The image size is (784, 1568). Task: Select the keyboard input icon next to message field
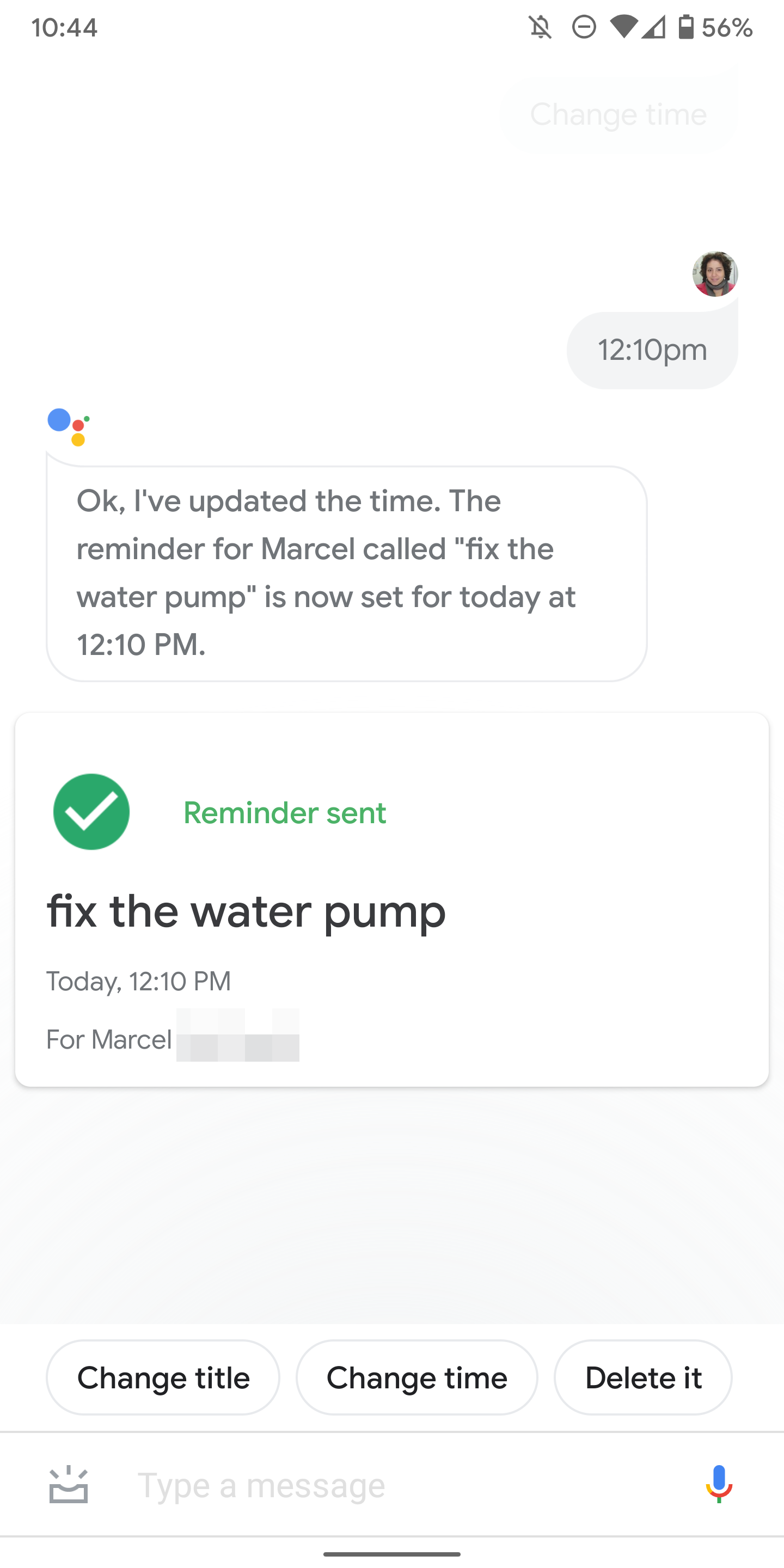coord(69,1485)
